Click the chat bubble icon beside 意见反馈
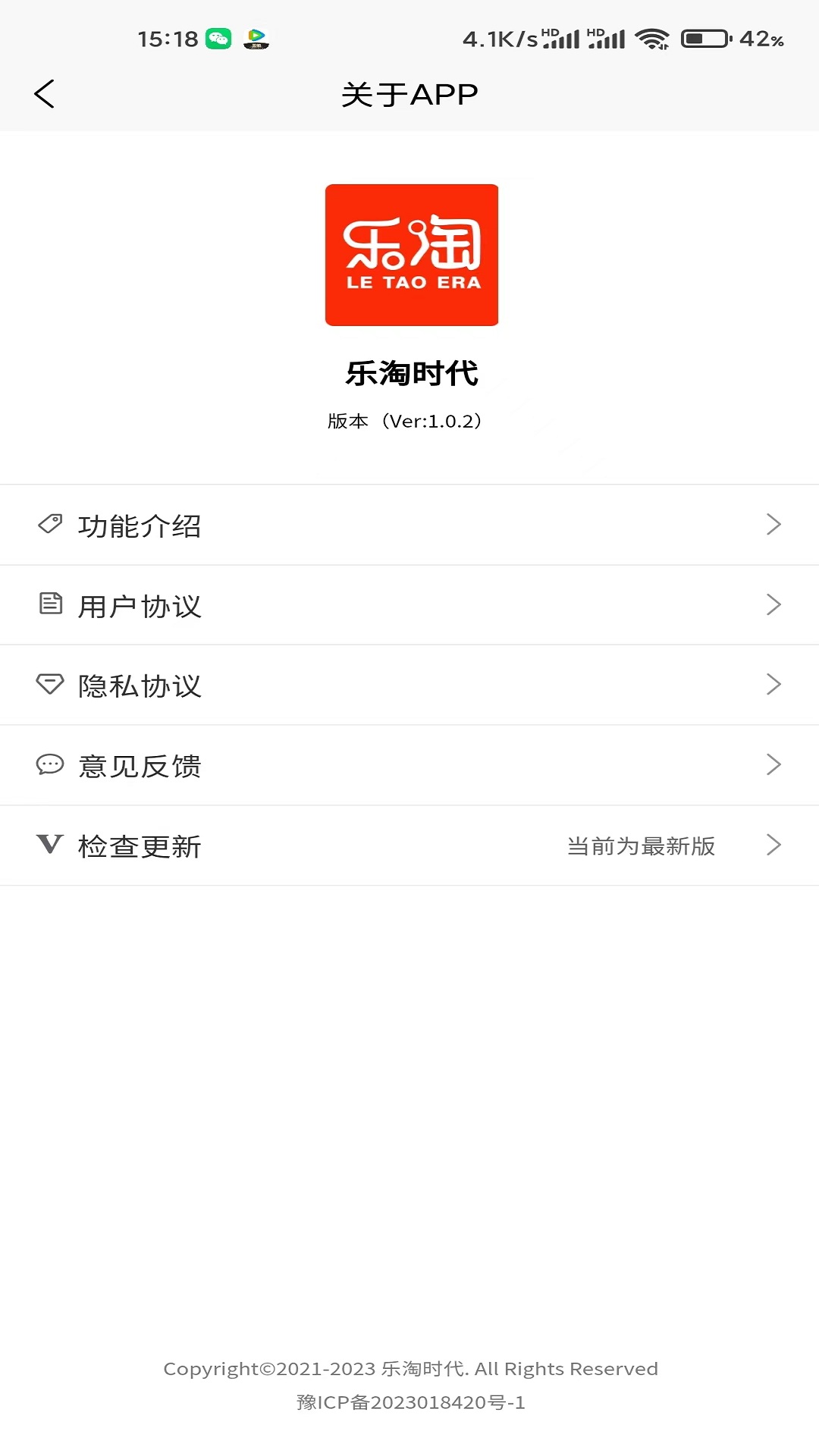 [50, 764]
